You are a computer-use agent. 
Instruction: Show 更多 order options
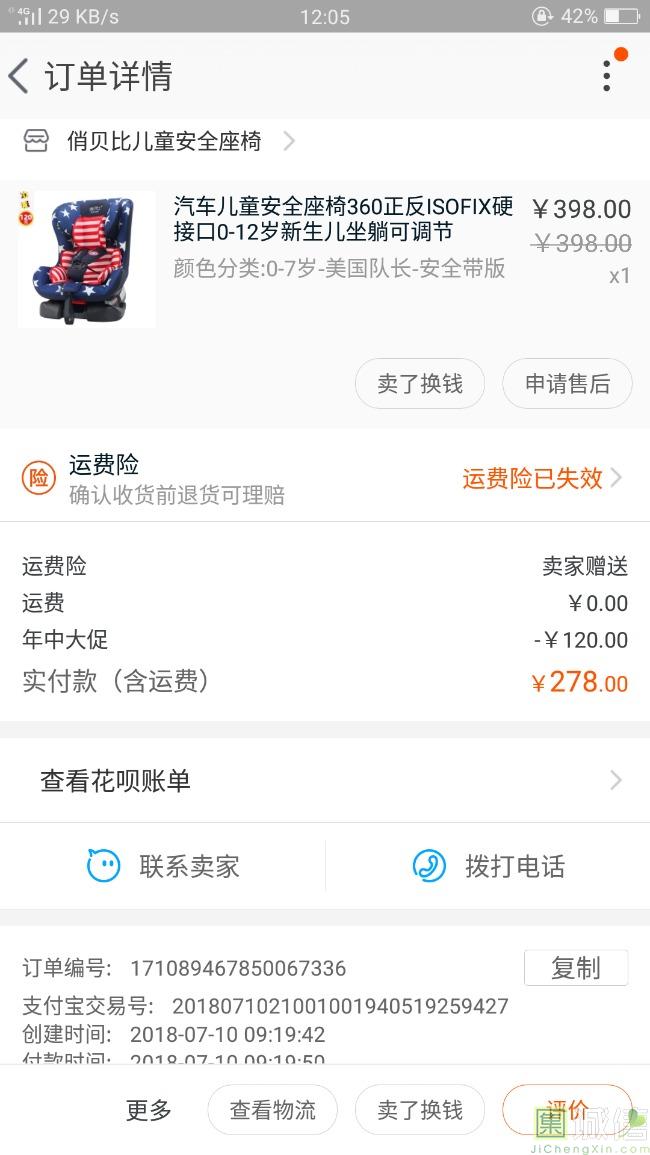(149, 1110)
